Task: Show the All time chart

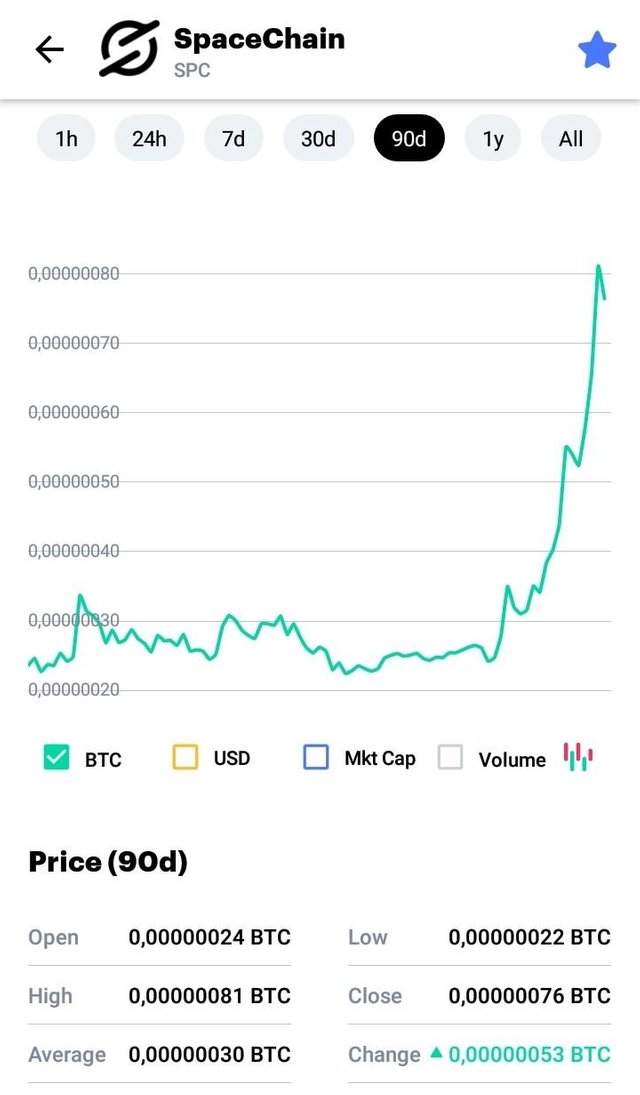Action: pos(571,139)
